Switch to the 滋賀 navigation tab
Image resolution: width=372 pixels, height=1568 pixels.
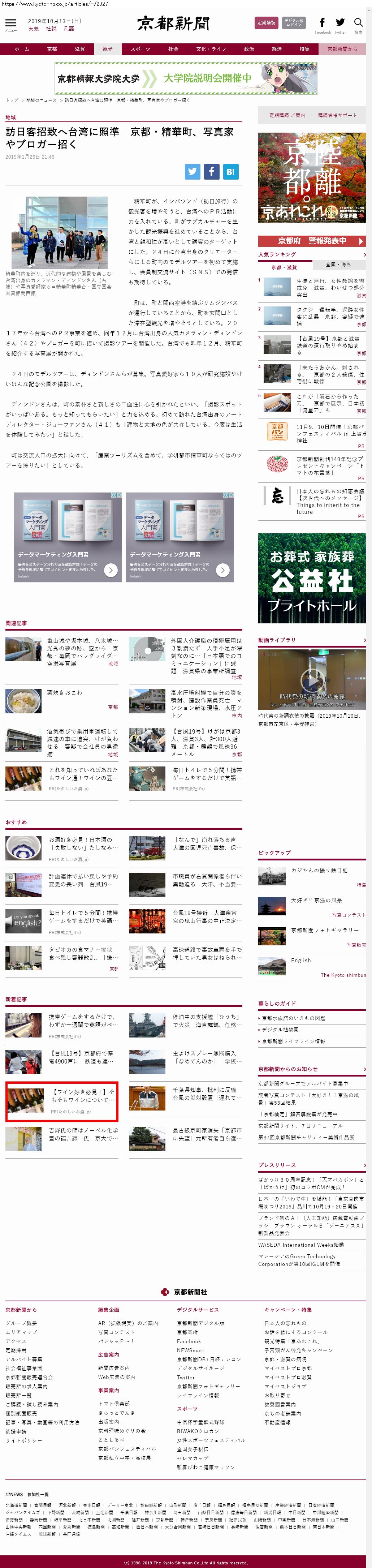(x=80, y=49)
